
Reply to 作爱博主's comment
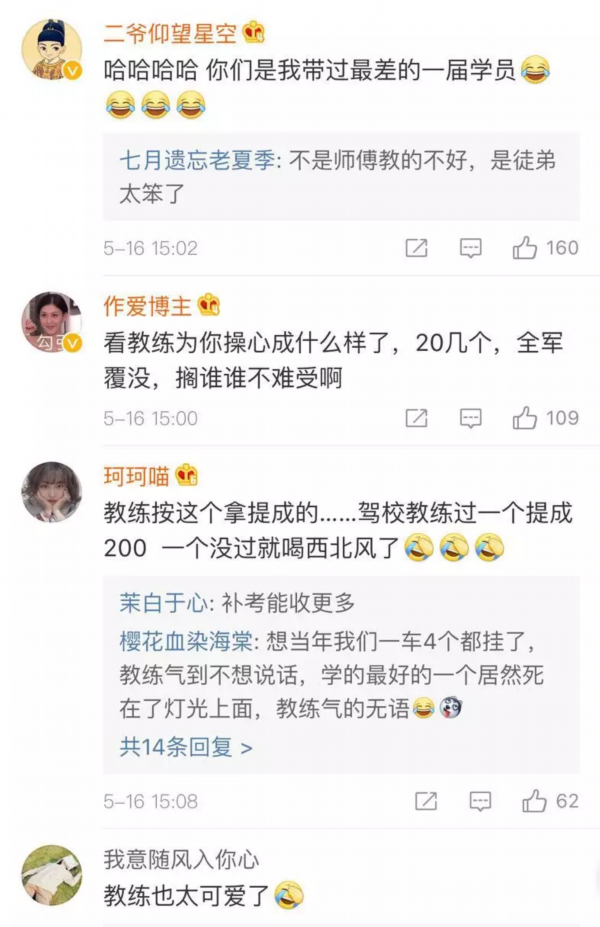471,418
